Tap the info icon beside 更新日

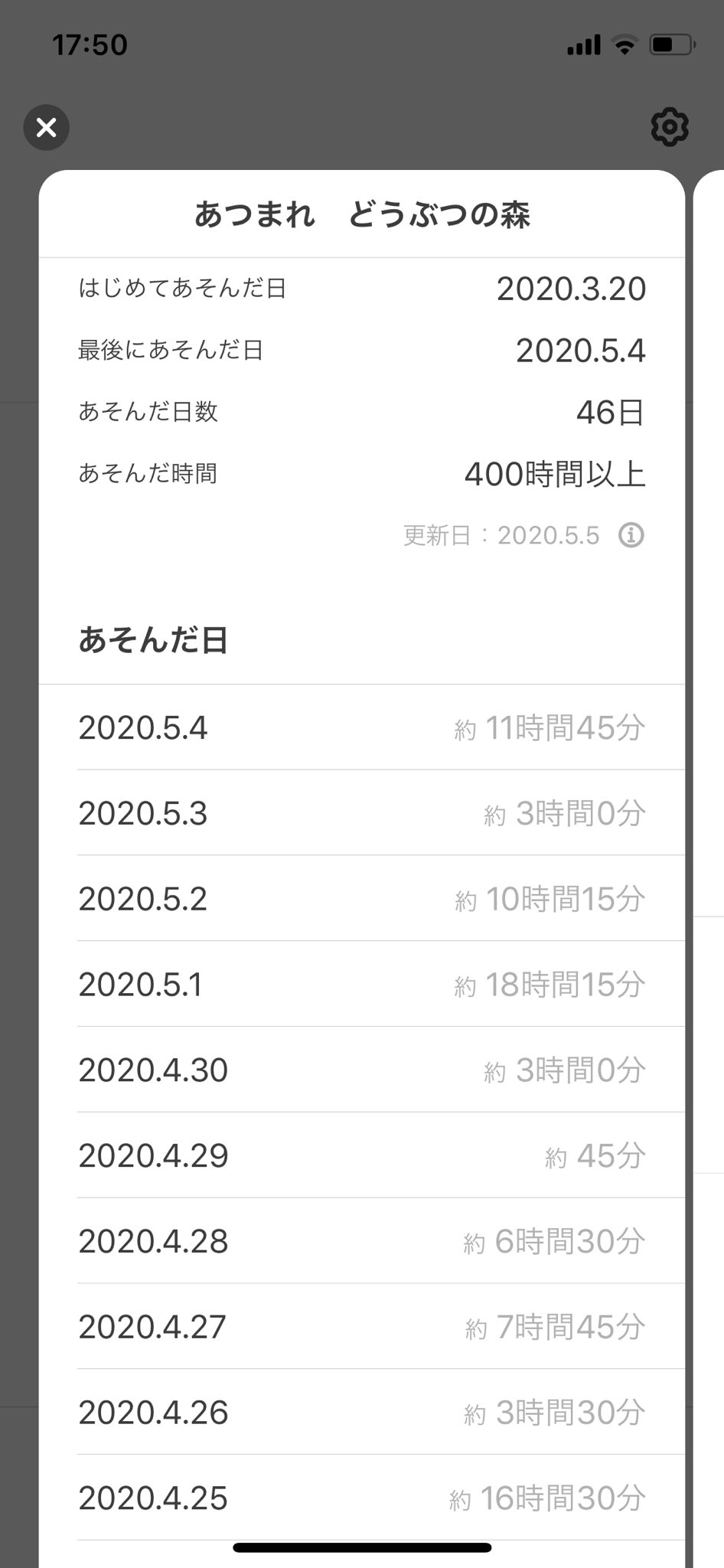[631, 535]
